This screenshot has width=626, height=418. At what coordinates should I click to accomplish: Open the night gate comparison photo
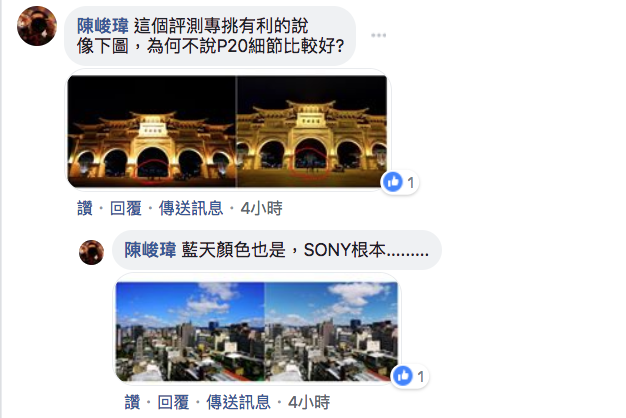click(227, 130)
